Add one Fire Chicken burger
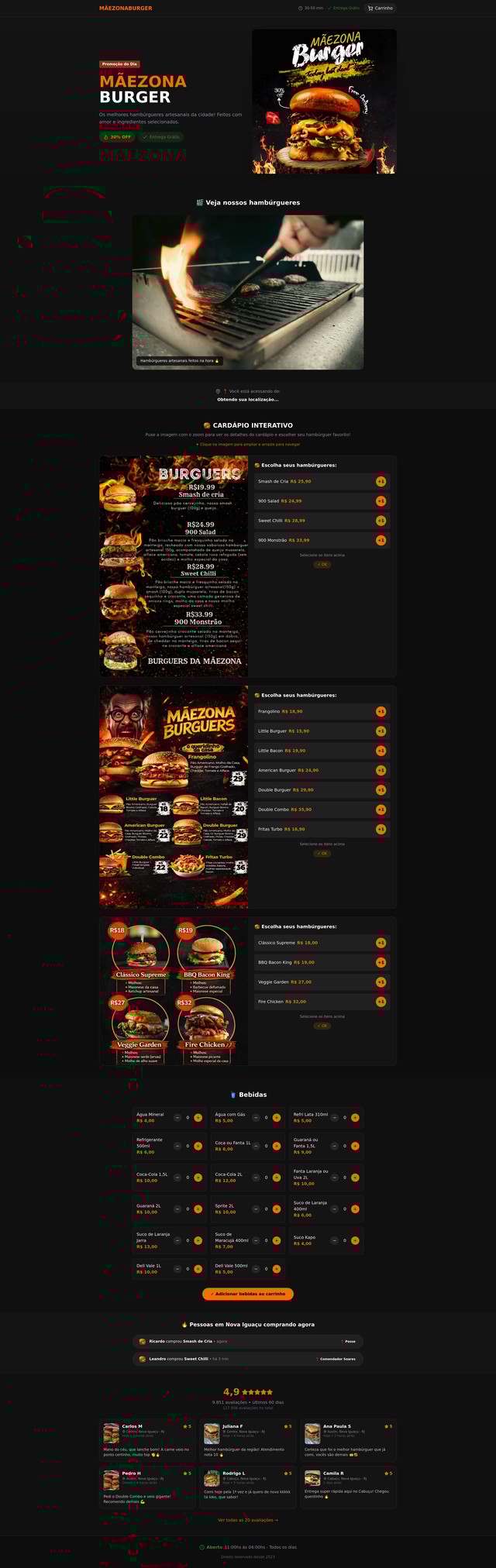This screenshot has height=1568, width=496. pyautogui.click(x=381, y=1002)
